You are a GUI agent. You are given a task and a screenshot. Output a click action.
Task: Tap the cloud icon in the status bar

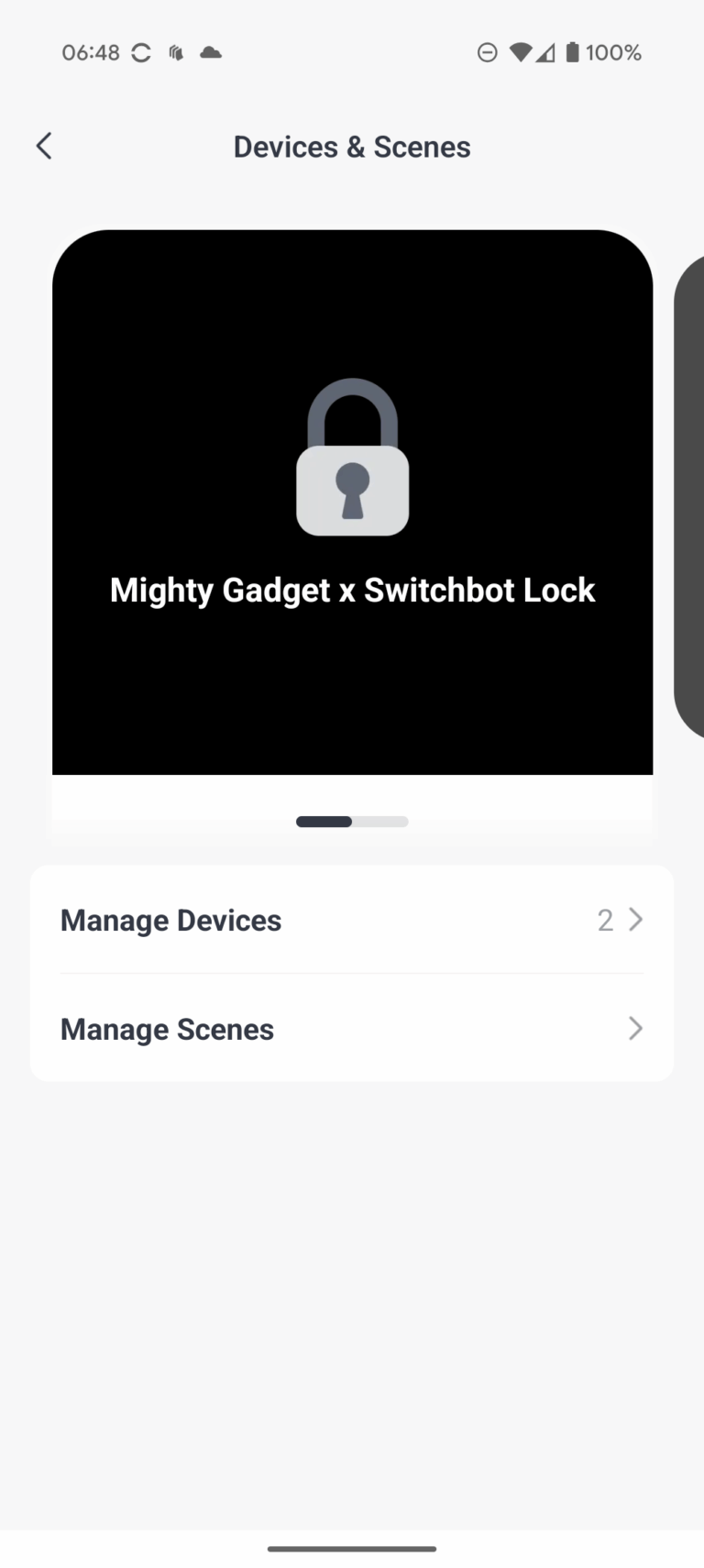(x=210, y=52)
